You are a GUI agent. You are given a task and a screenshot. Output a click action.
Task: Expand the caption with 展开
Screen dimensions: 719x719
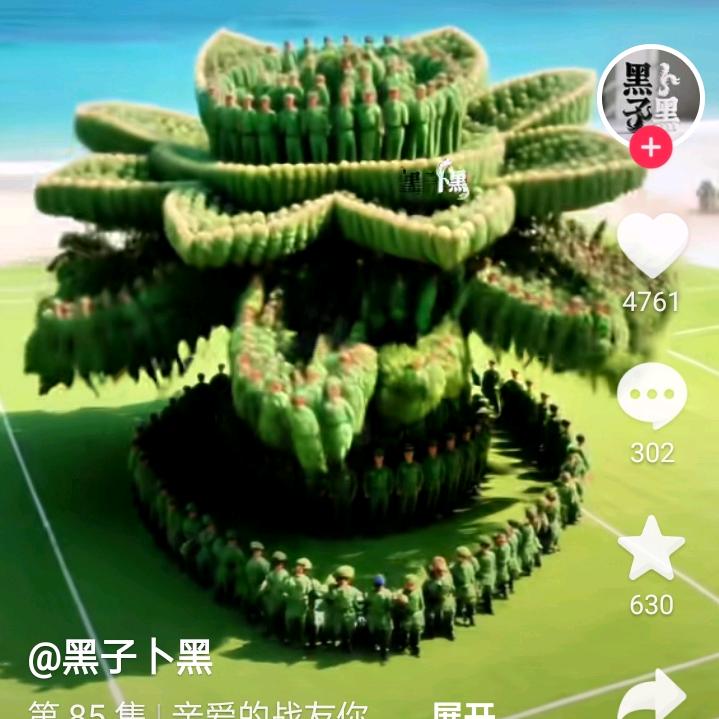tap(463, 712)
